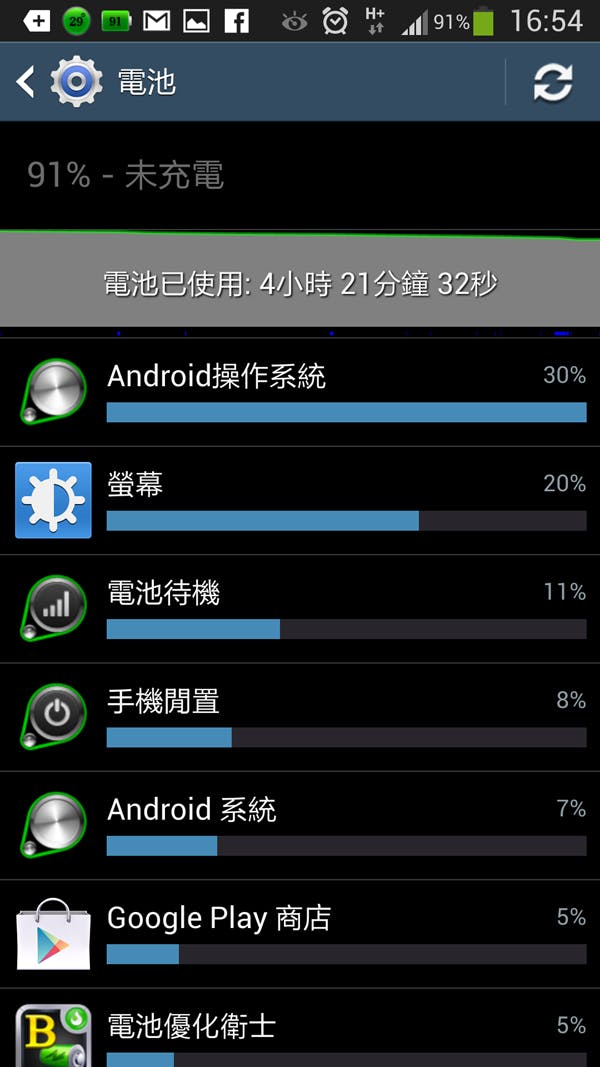The height and width of the screenshot is (1067, 600).
Task: Show Google Play 商店 battery usage
Action: click(x=300, y=934)
